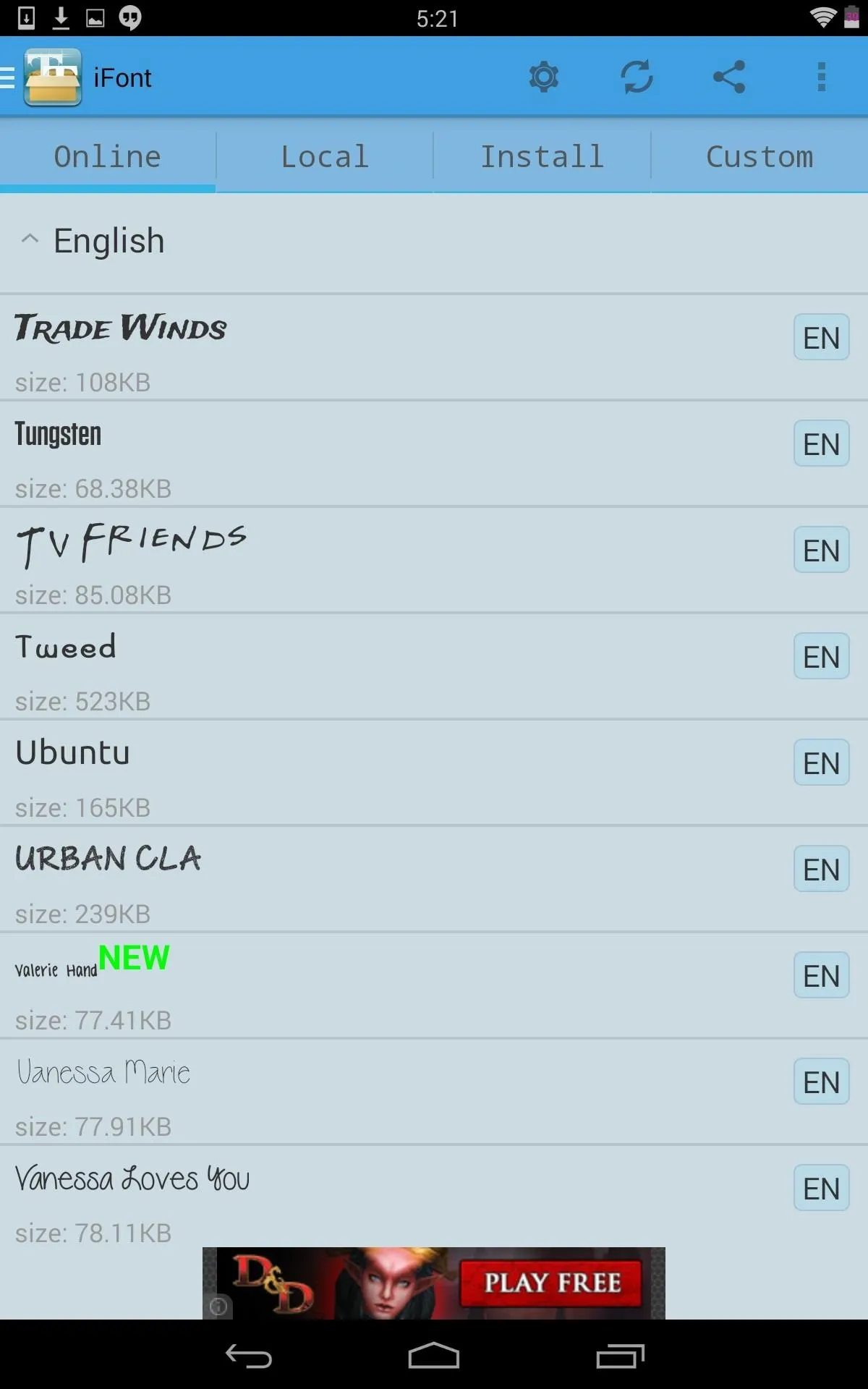Open the iFont navigation drawer
This screenshot has height=1389, width=868.
43,77
